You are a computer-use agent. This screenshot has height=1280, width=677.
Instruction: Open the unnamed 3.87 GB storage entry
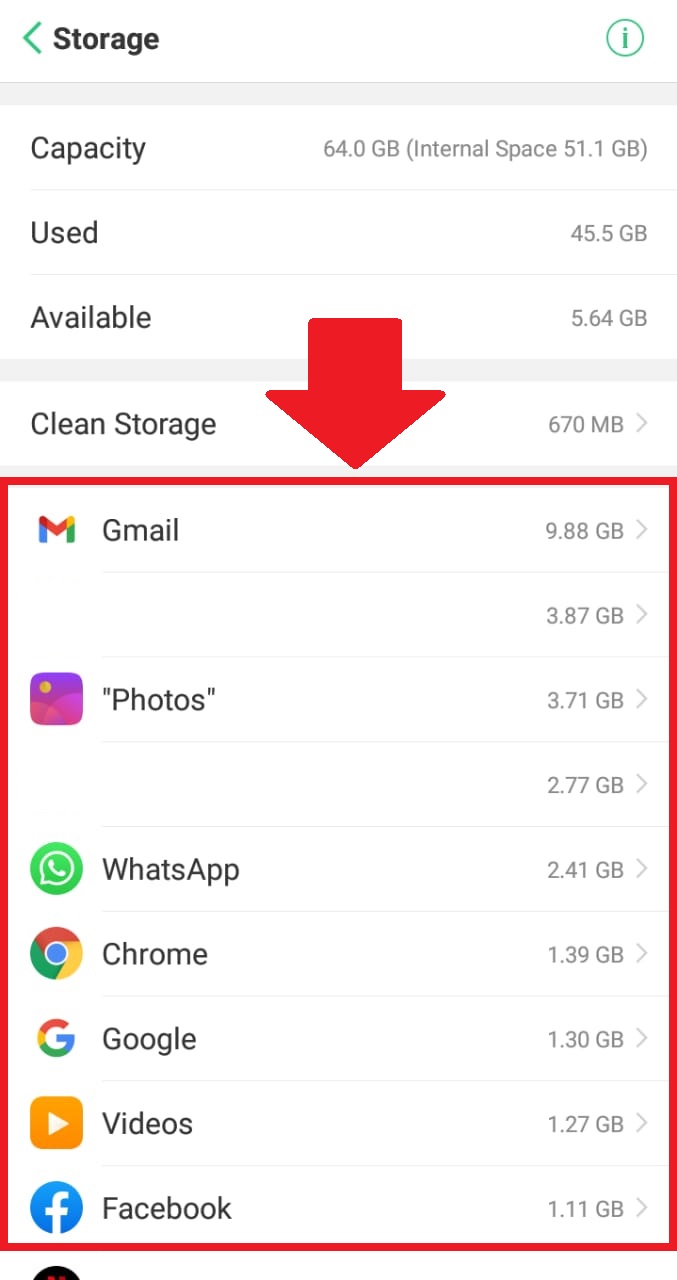(338, 615)
